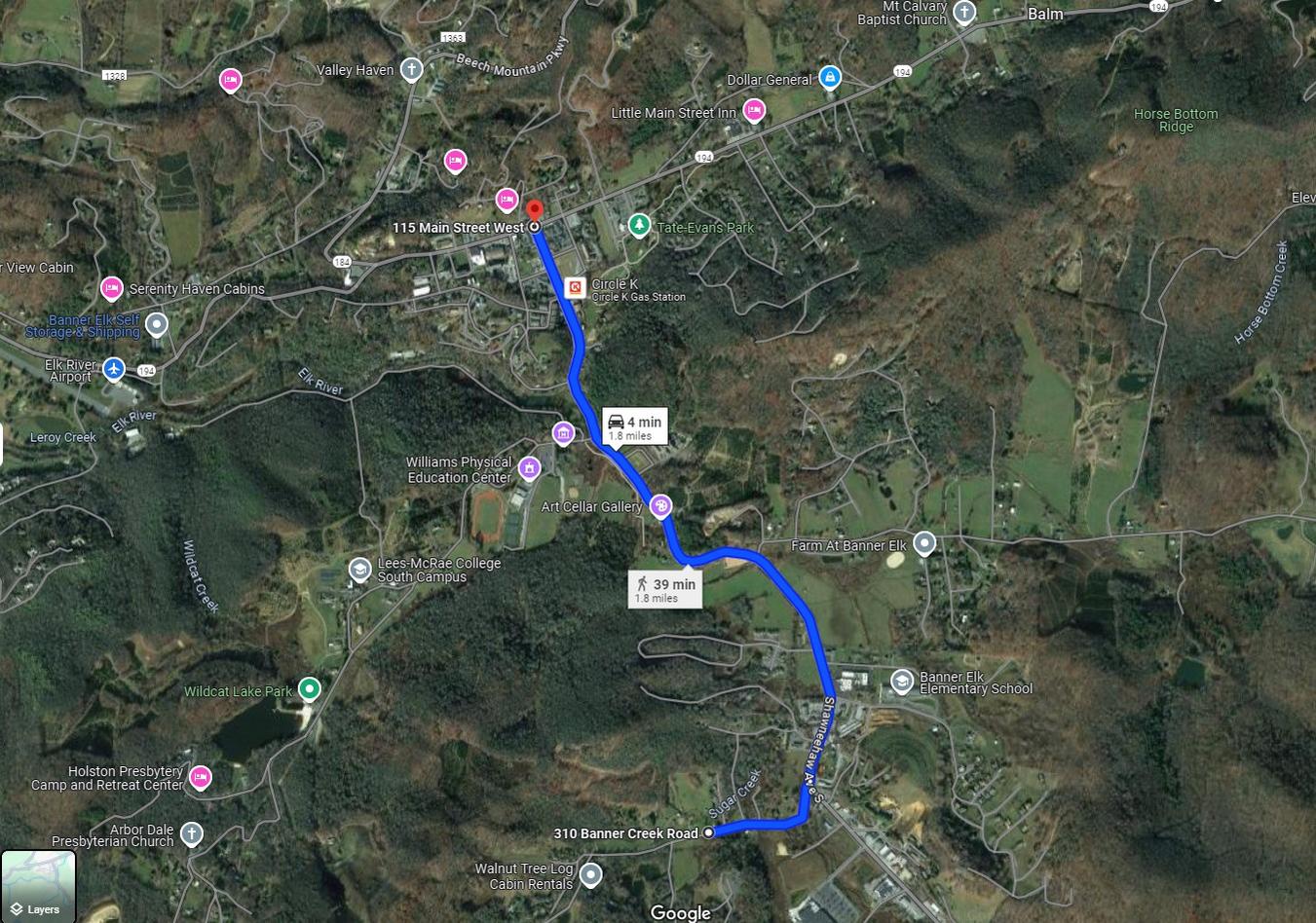Select the Circle K gas station marker

click(576, 288)
